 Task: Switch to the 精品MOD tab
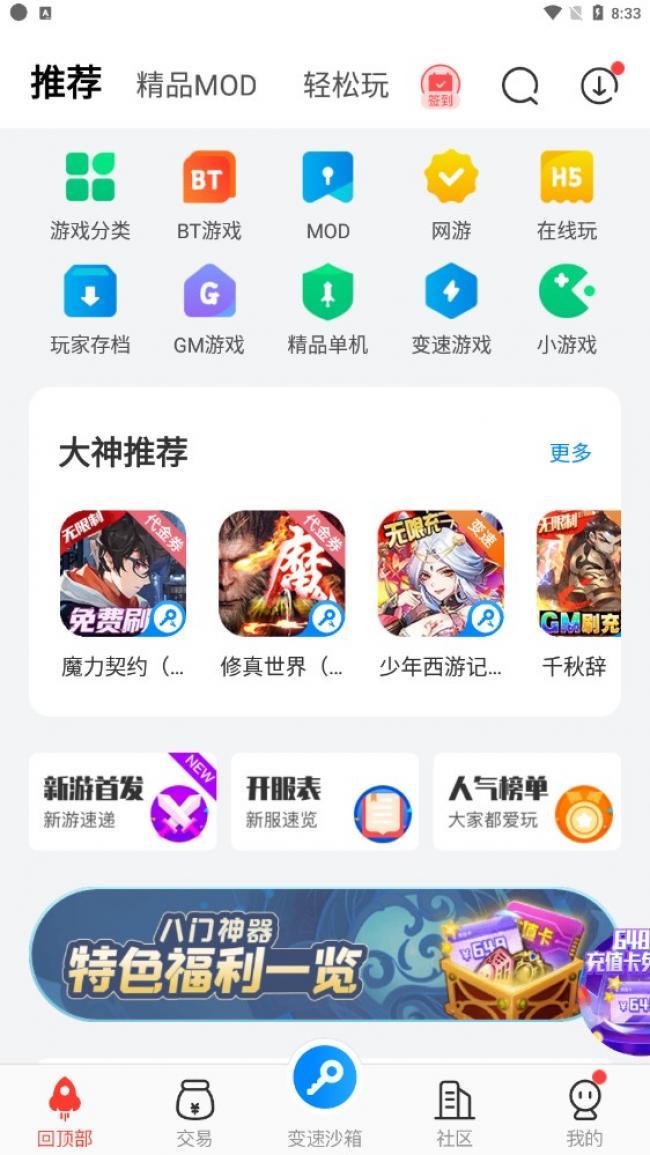tap(196, 85)
